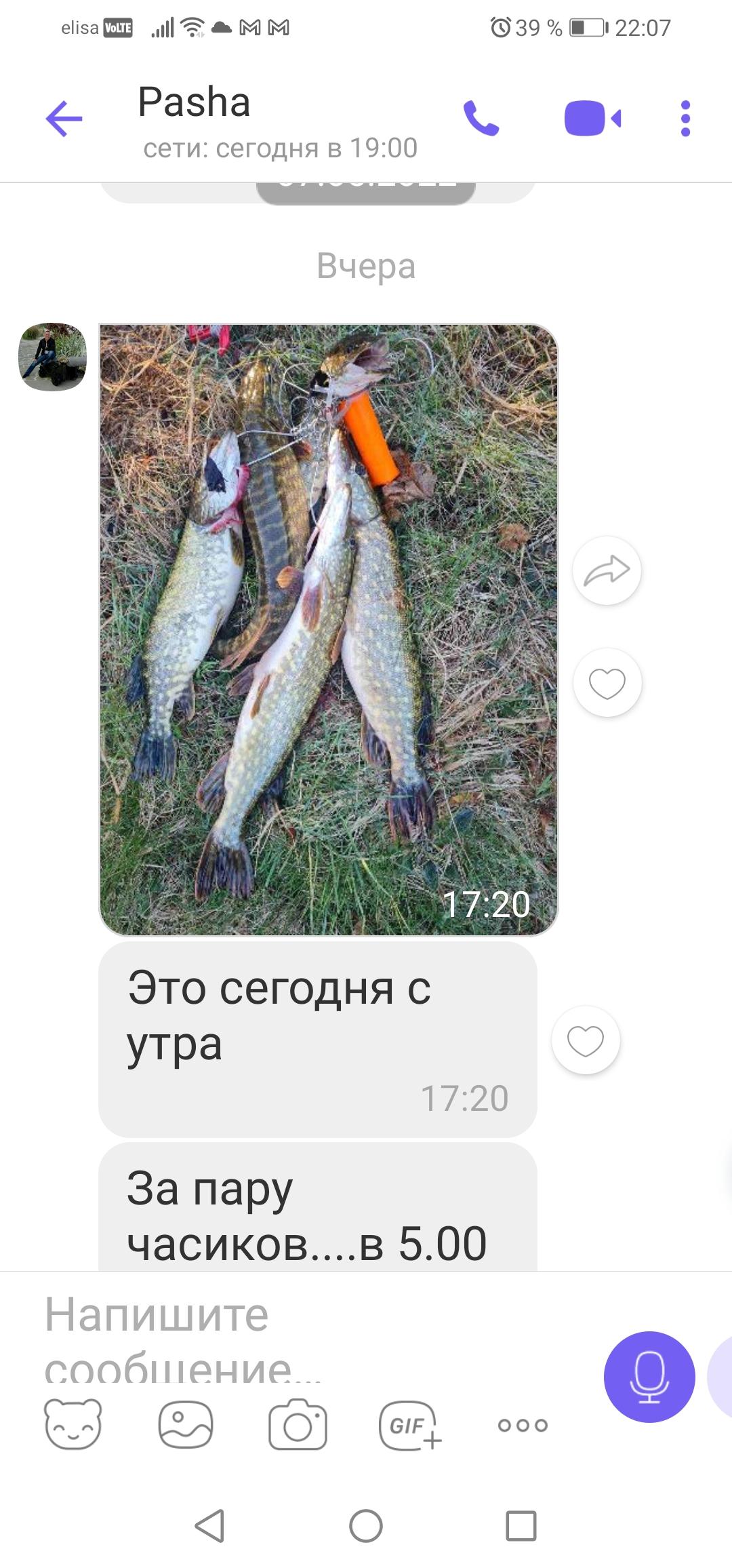This screenshot has width=732, height=1568.
Task: Like the "Это сегодня с утра" message
Action: [586, 1040]
